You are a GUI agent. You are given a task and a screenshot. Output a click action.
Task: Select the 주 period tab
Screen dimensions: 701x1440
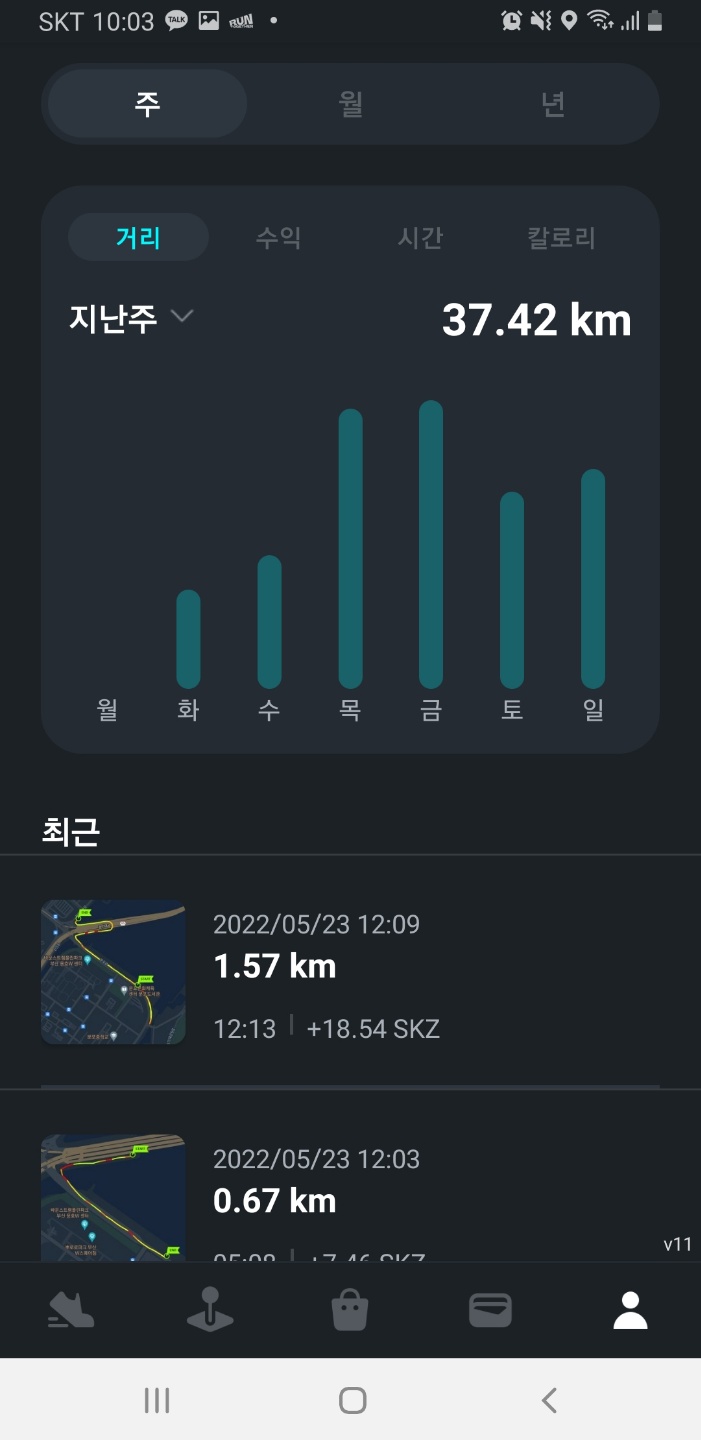coord(147,104)
